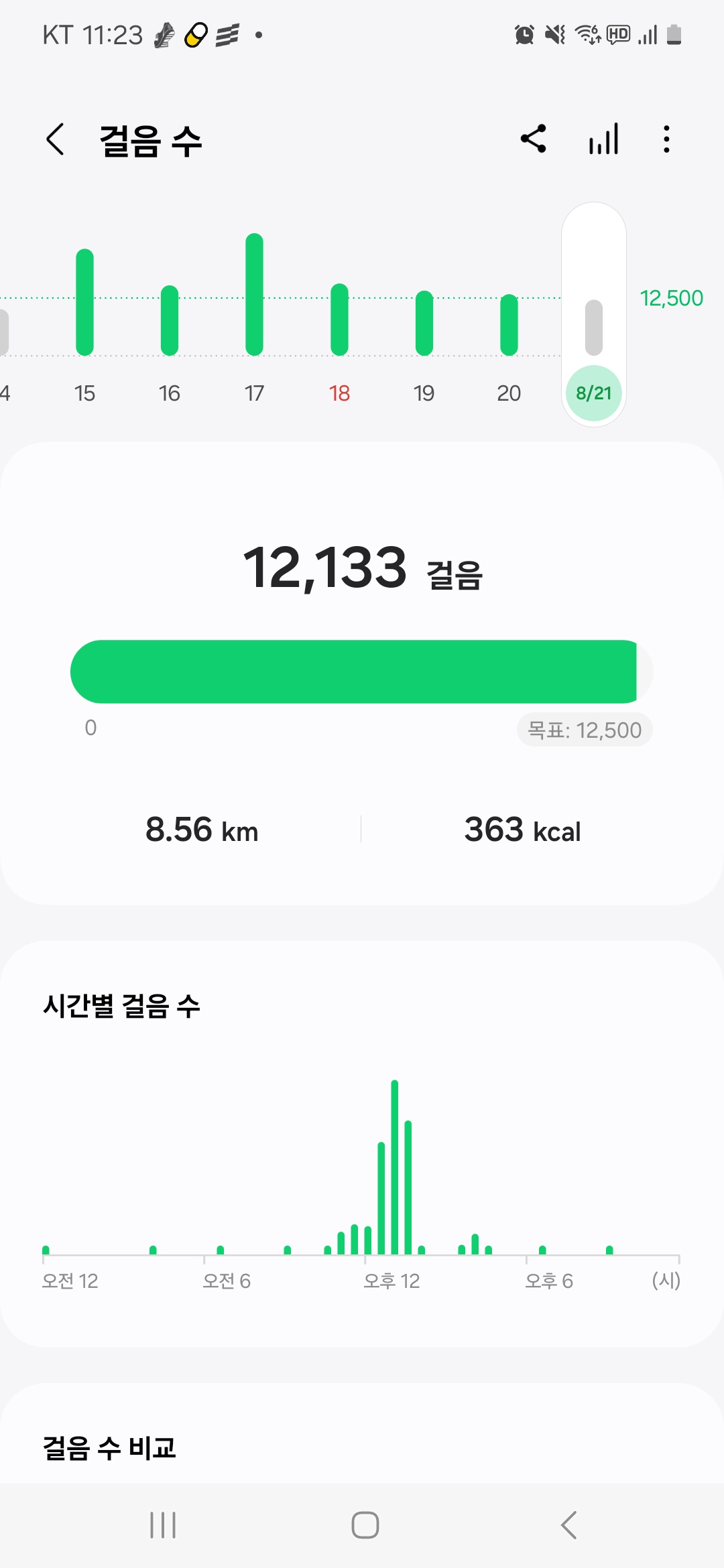Open the step trends chart icon
Viewport: 724px width, 1568px height.
[603, 139]
